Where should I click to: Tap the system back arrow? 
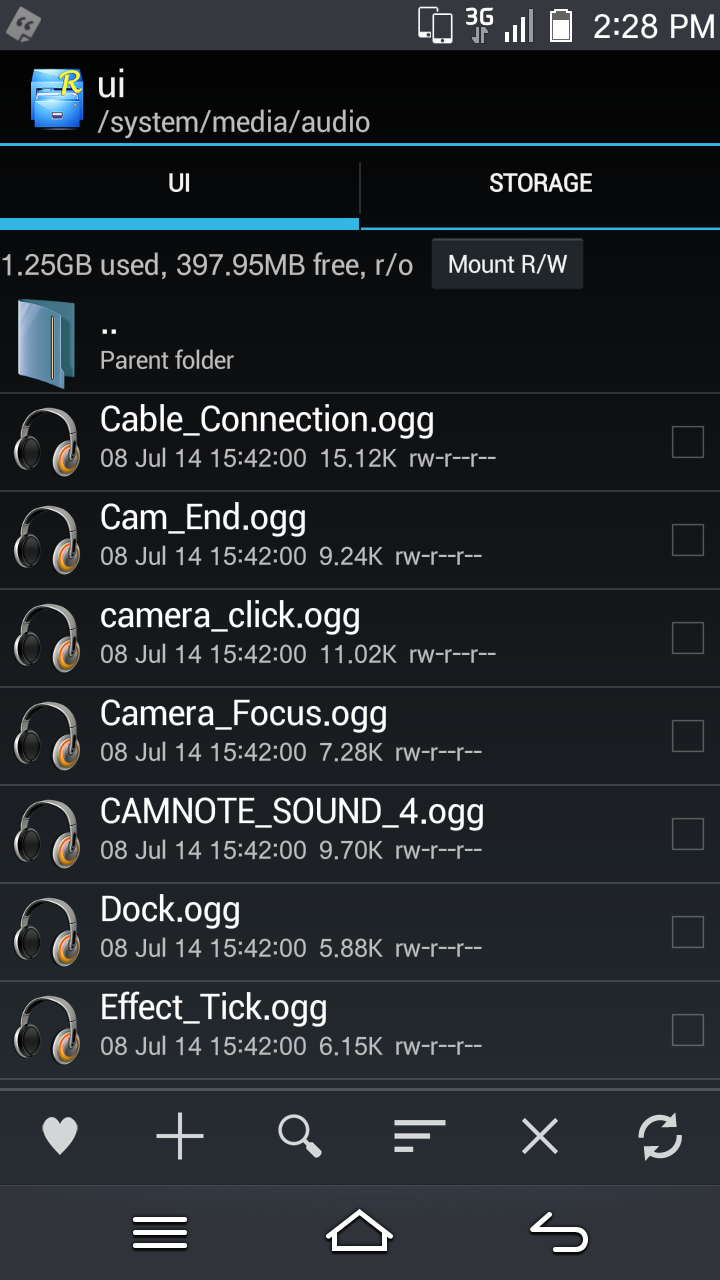pyautogui.click(x=558, y=1232)
